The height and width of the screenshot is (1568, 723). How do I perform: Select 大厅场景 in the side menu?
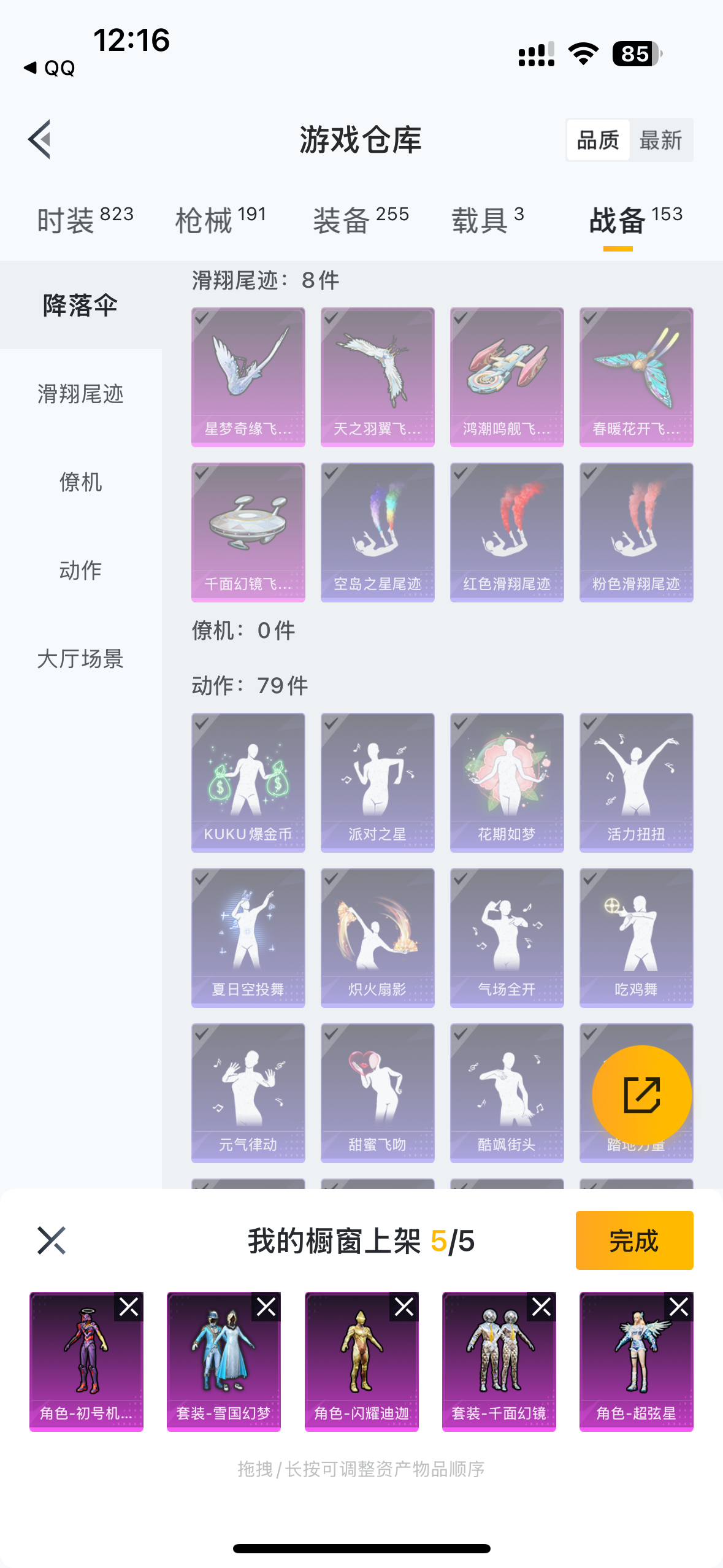point(80,659)
